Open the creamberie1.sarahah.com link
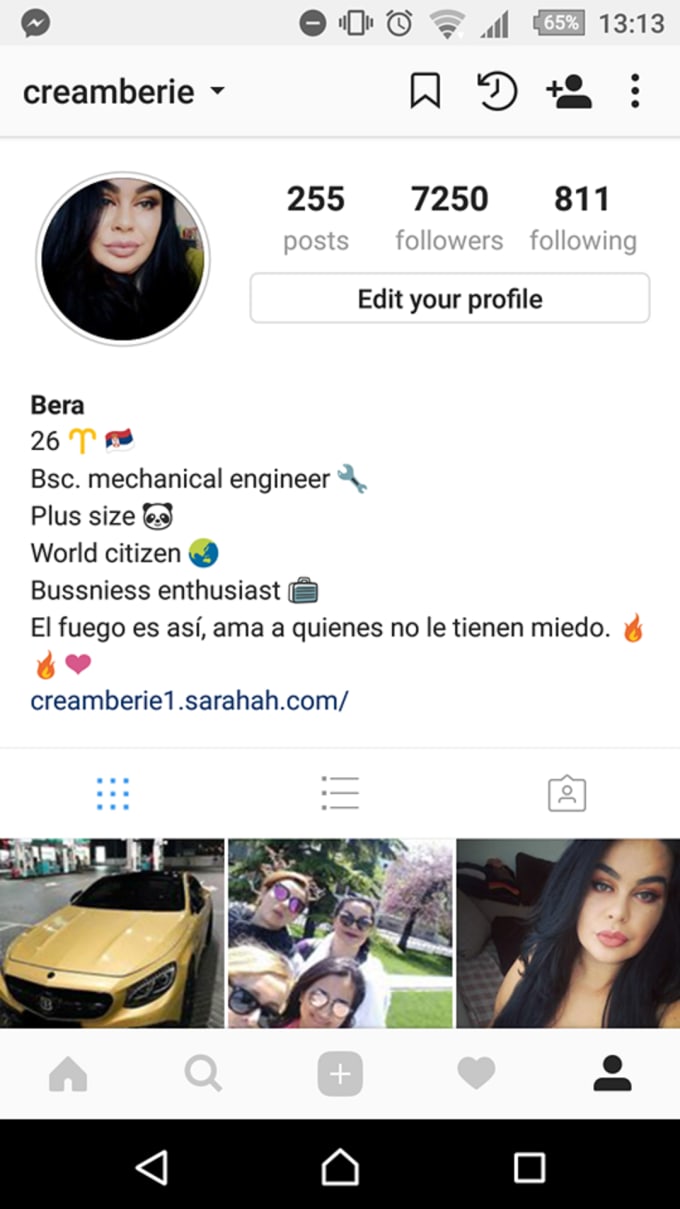 tap(189, 700)
